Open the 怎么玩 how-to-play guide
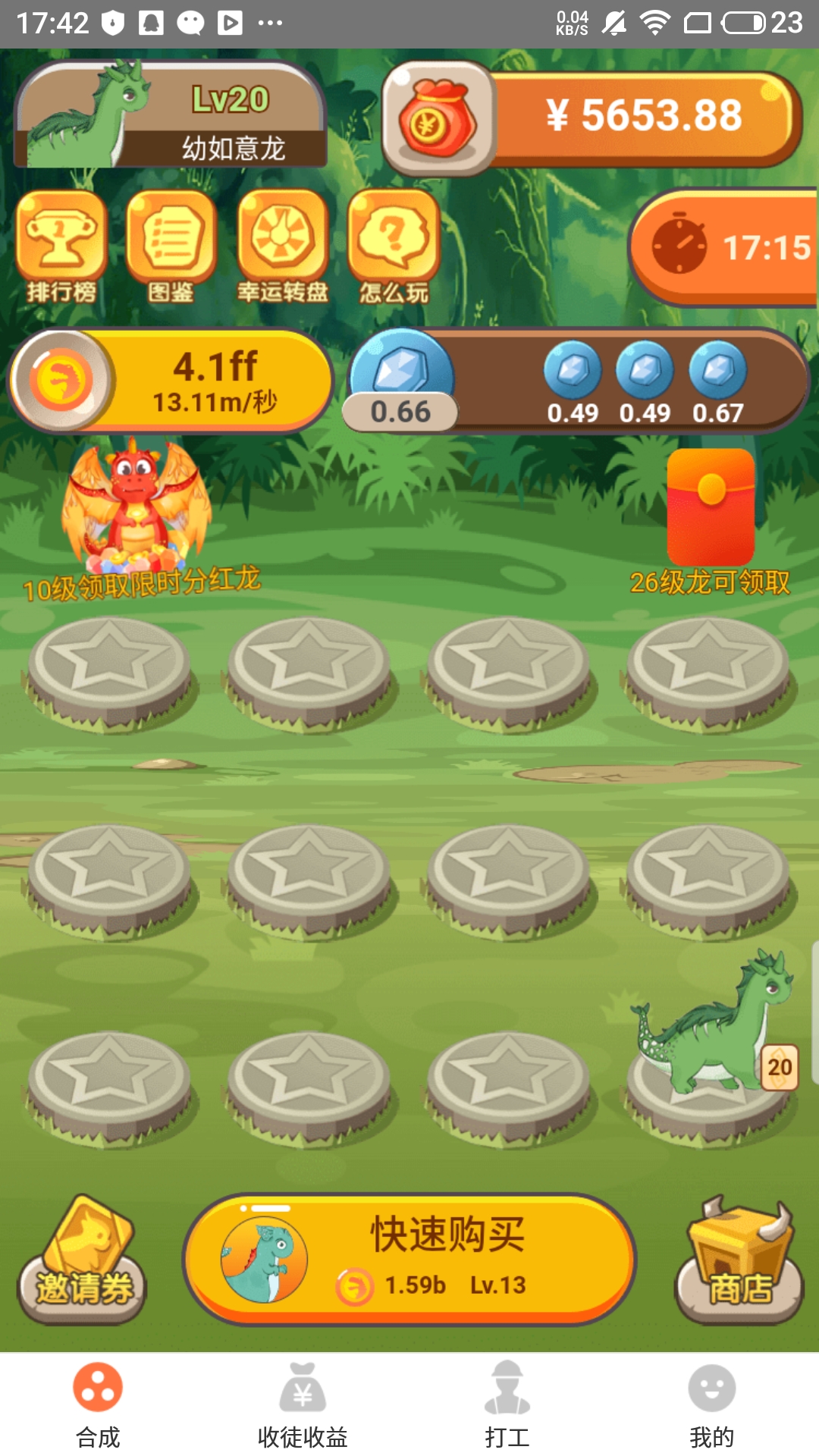The height and width of the screenshot is (1456, 819). click(394, 246)
